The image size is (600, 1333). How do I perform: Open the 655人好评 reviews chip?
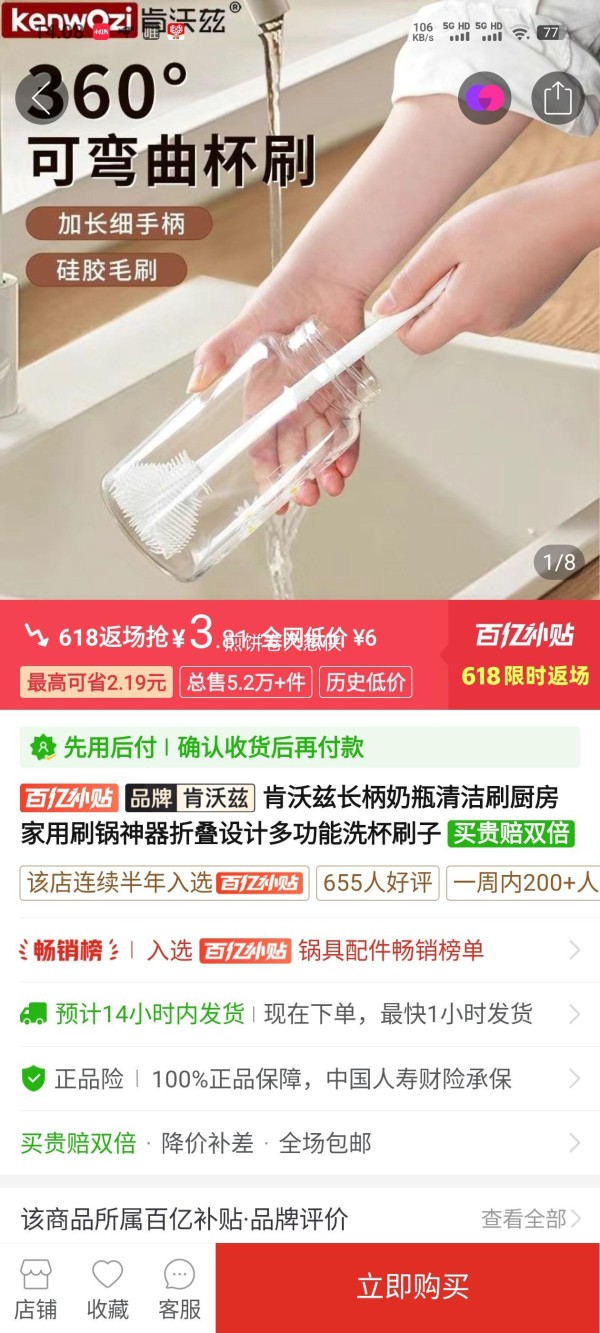click(378, 882)
